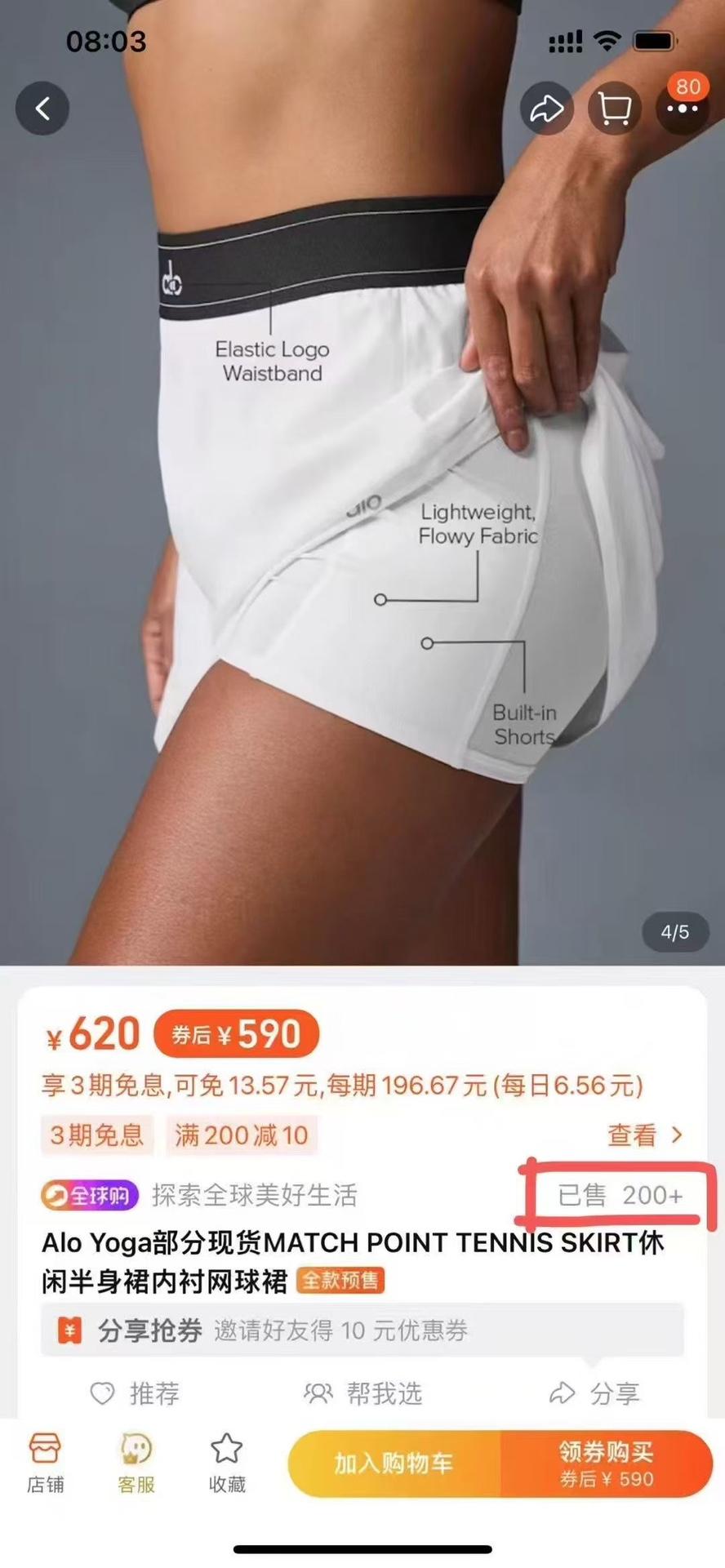Share this product via the arrow icon
Viewport: 725px width, 1568px height.
pyautogui.click(x=546, y=109)
